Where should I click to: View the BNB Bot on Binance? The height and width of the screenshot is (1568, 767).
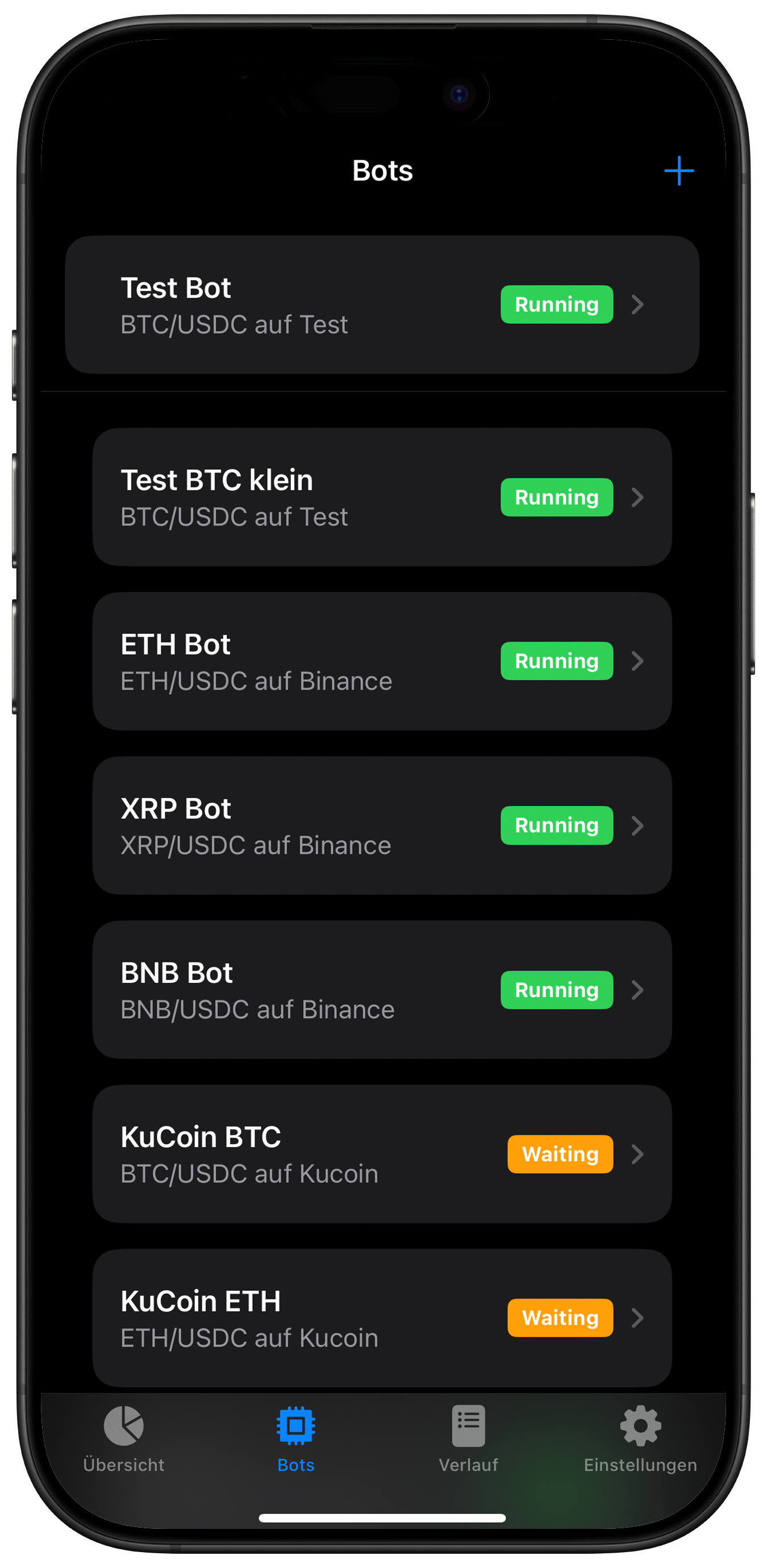(382, 990)
